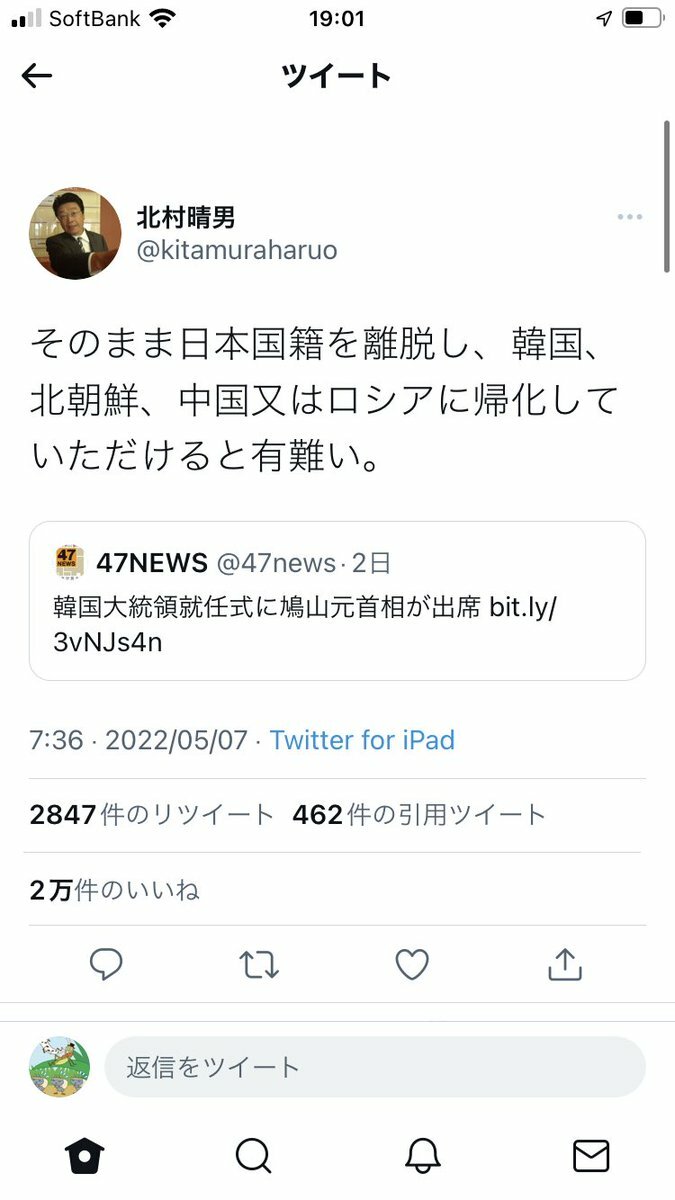Reply using the speech bubble icon
This screenshot has width=675, height=1200.
coord(106,964)
